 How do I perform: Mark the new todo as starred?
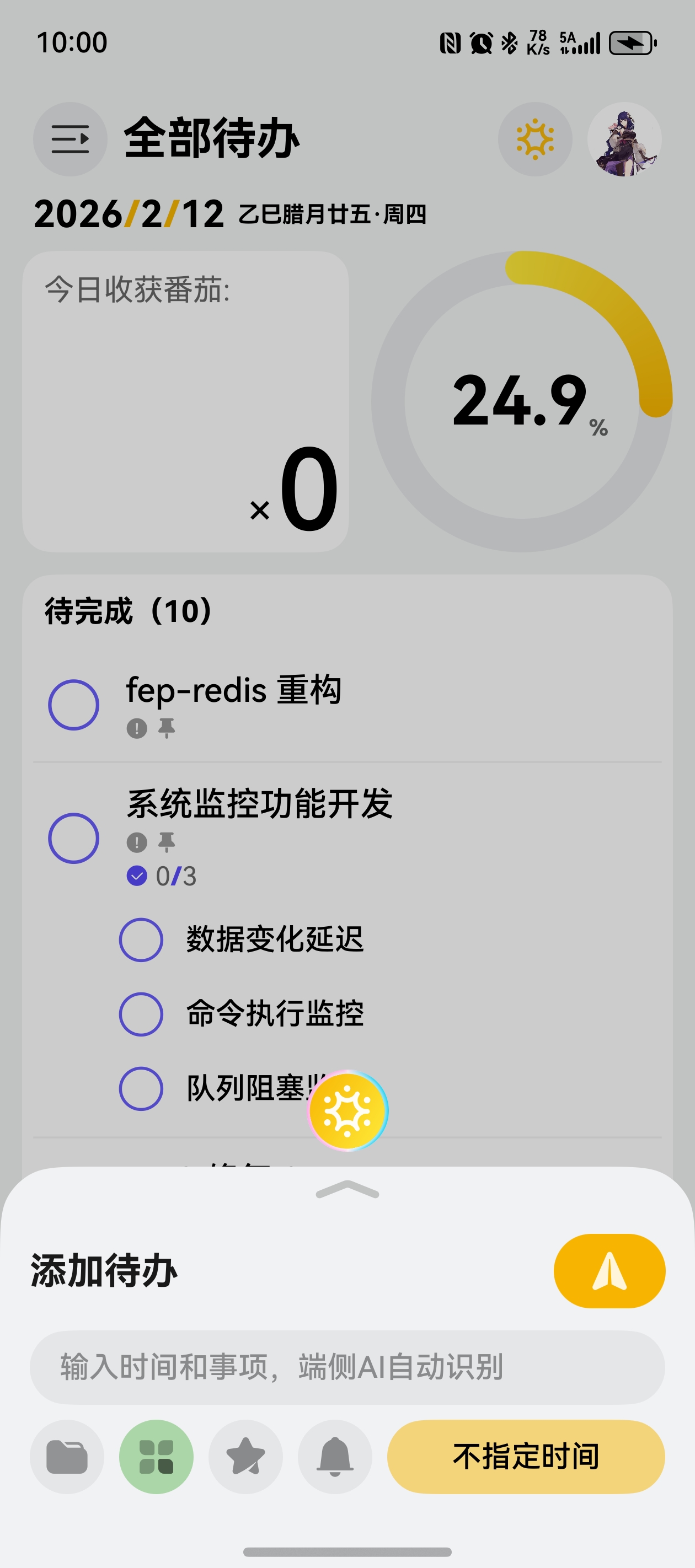pos(245,1457)
